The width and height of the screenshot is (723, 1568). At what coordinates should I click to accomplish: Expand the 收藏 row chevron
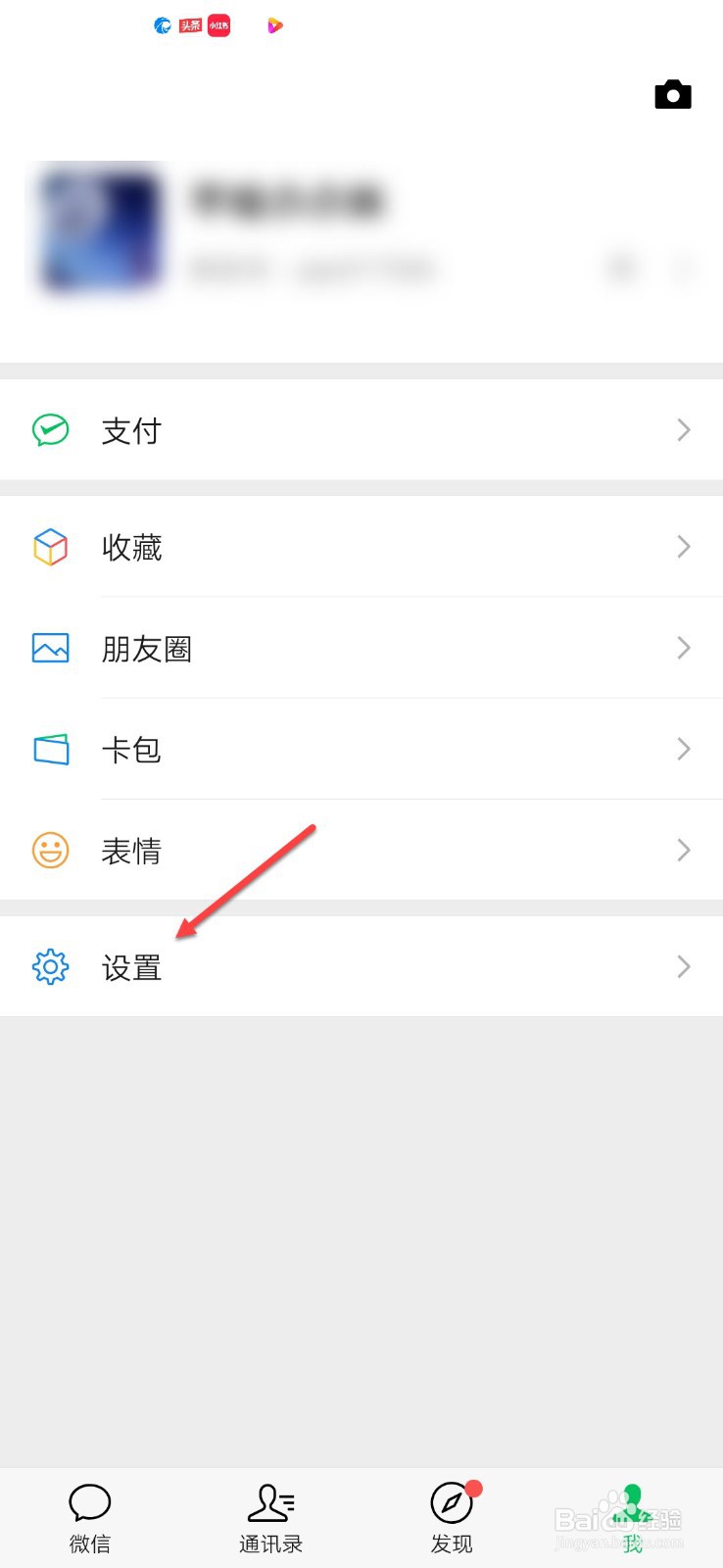click(x=683, y=547)
